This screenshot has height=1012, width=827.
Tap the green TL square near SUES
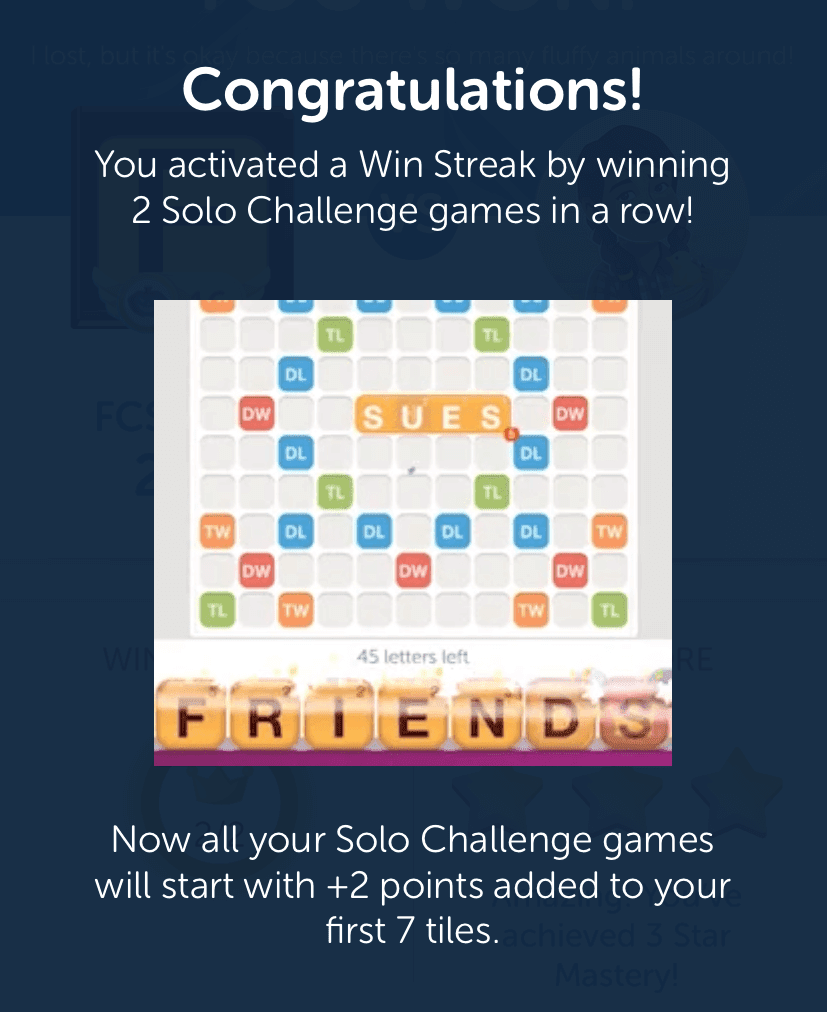(x=491, y=335)
